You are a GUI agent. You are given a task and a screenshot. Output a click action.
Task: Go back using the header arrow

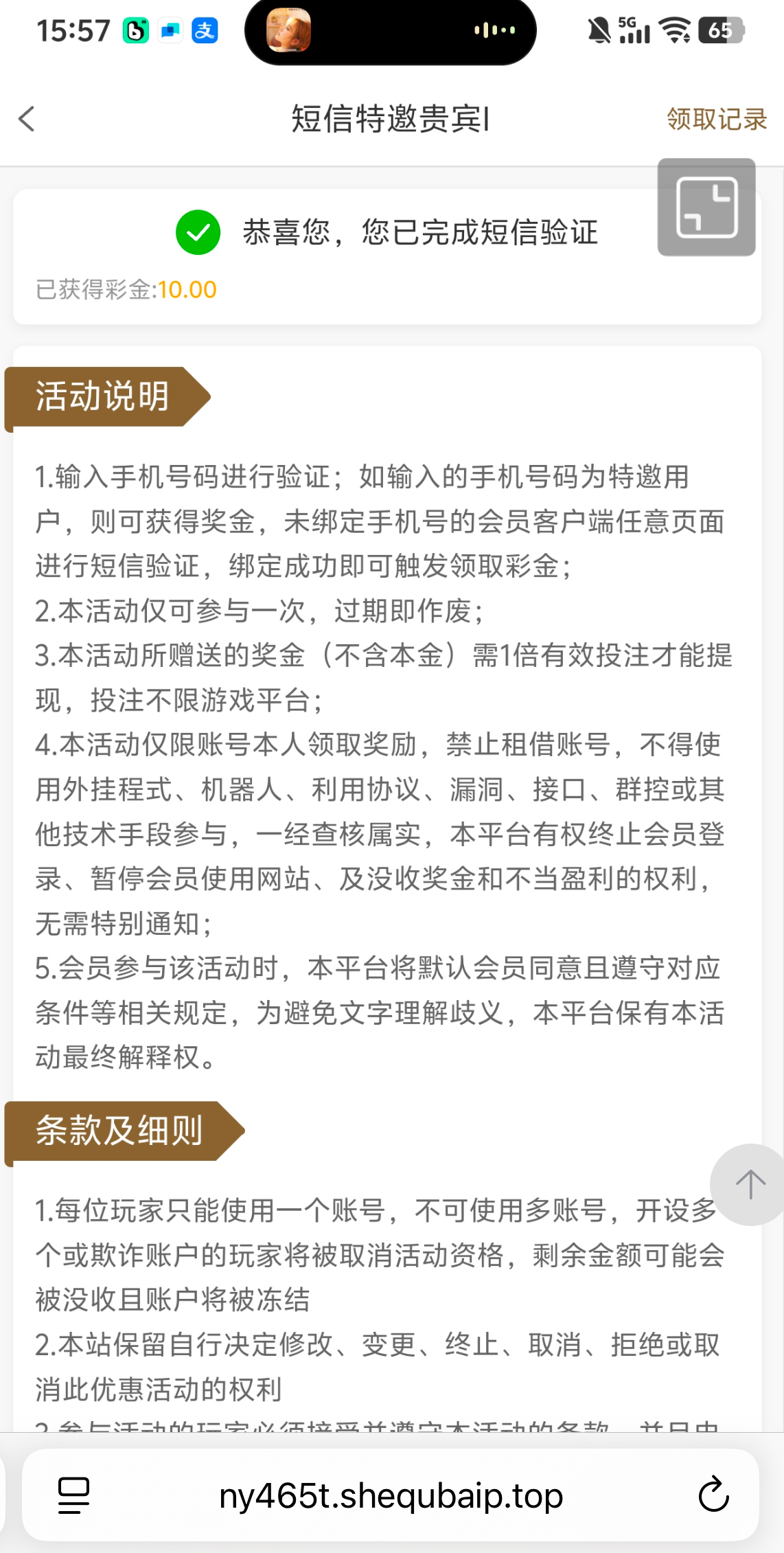(27, 119)
